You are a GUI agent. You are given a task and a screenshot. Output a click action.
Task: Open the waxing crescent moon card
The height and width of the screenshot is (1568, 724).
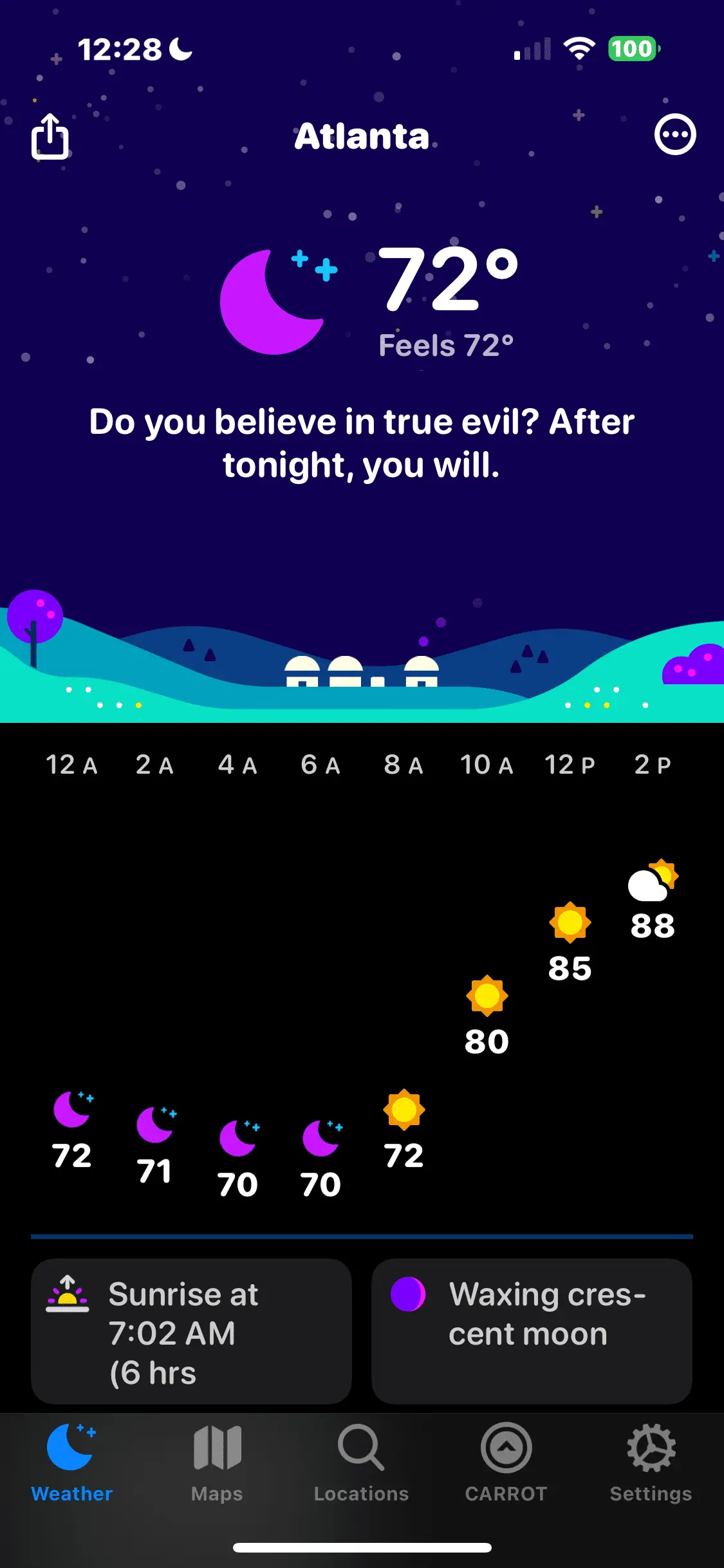coord(532,1331)
